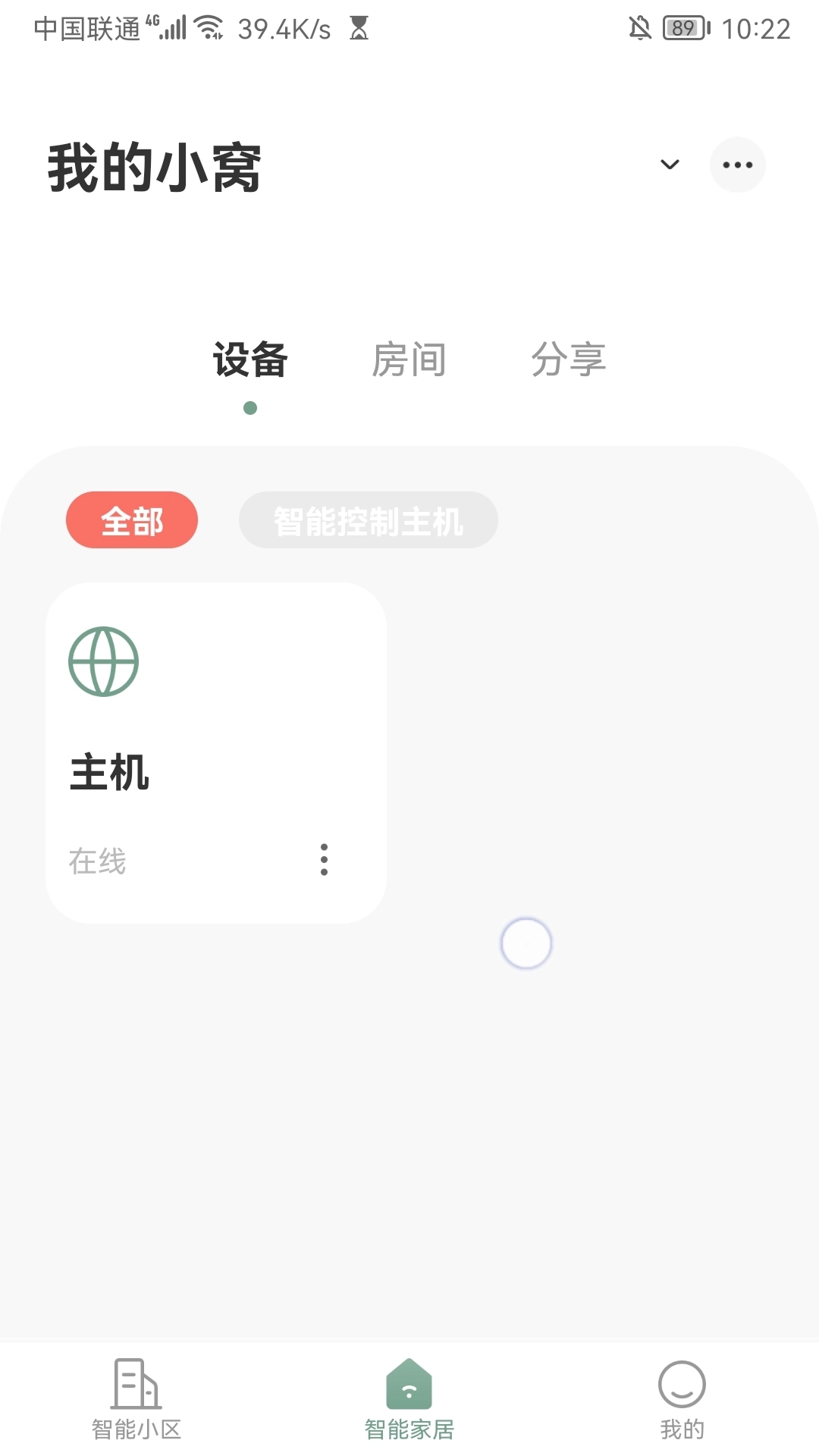Go to the 智能家居 tab

coord(409,1399)
